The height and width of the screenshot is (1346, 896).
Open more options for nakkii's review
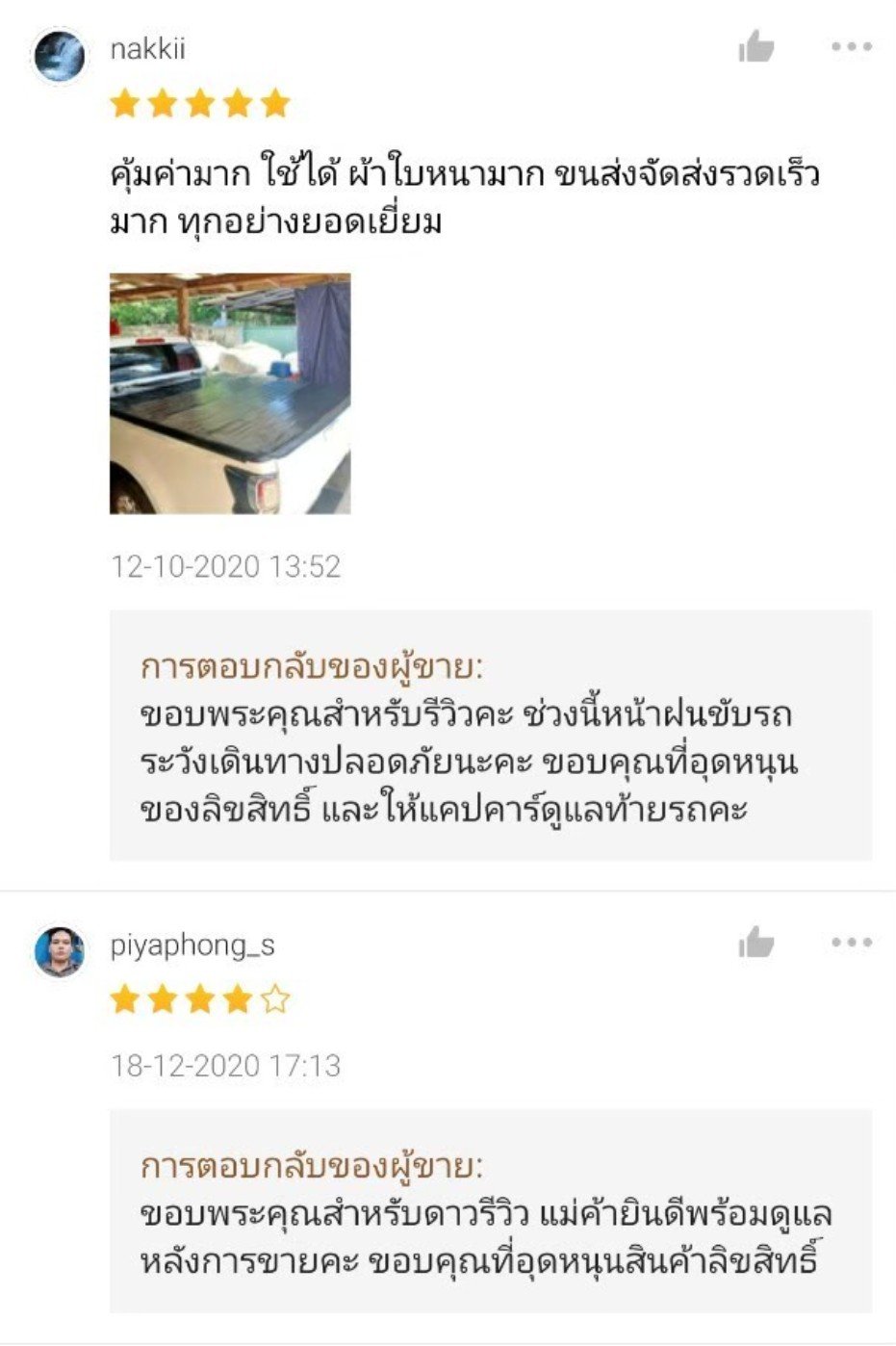(x=852, y=46)
